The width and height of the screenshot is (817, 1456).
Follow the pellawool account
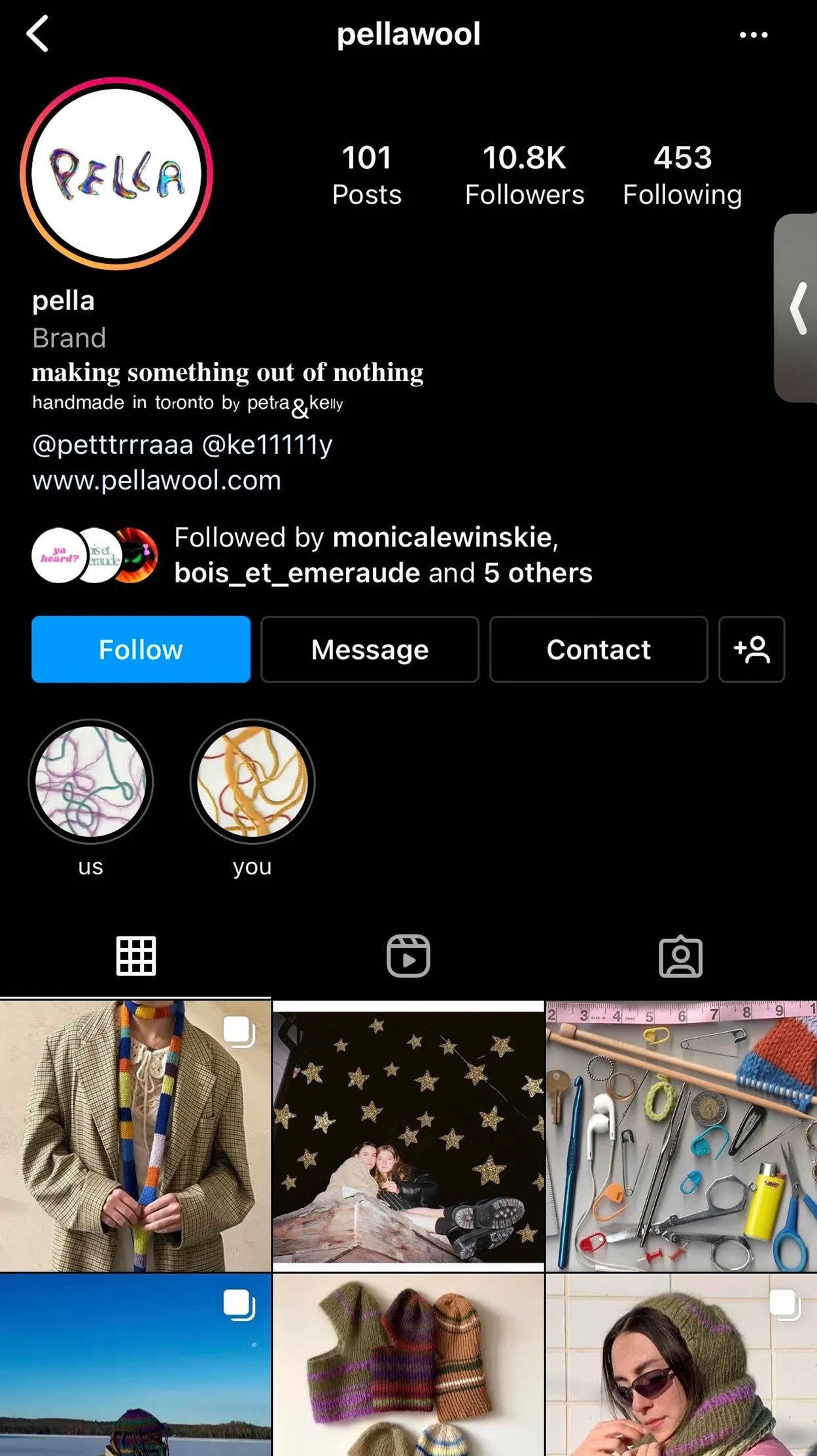[x=141, y=649]
